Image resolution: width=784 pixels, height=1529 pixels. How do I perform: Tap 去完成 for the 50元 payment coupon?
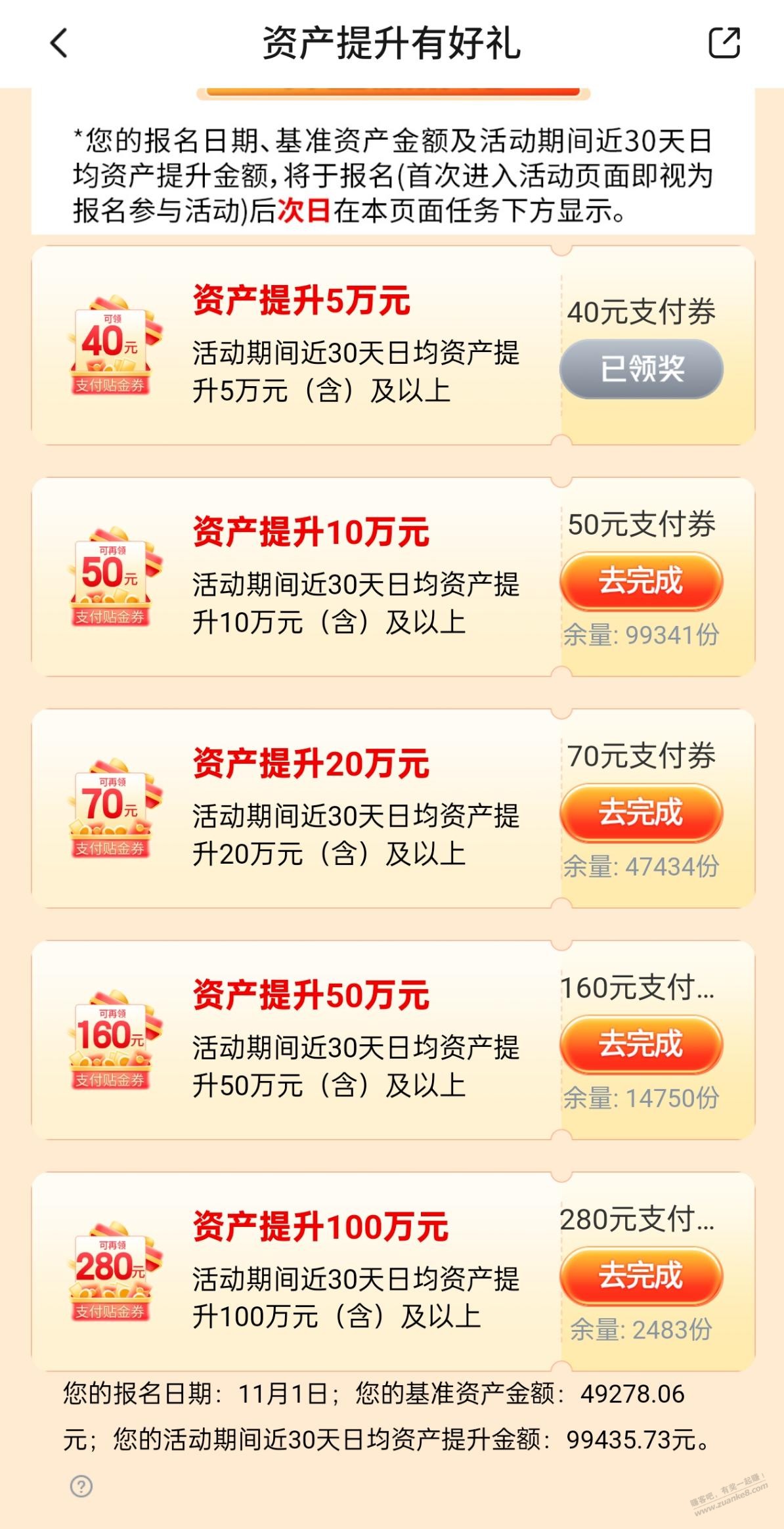point(641,582)
